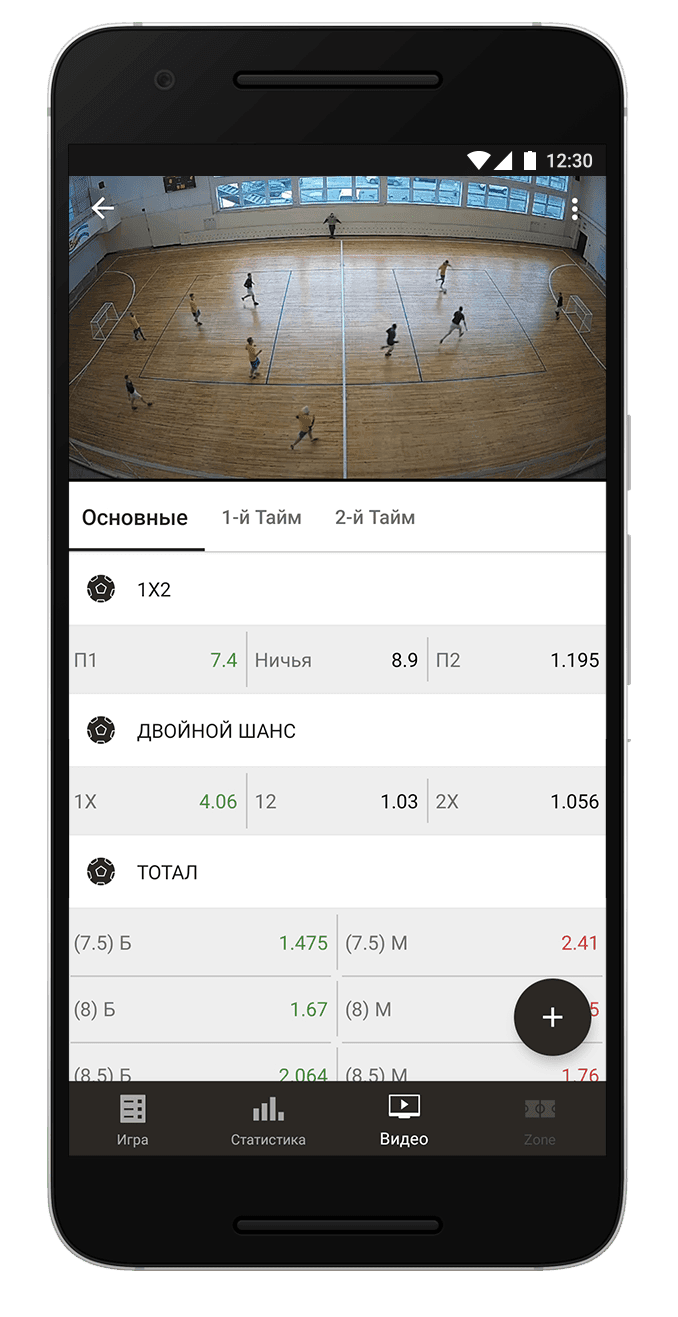Choose double chance 12 at 1.03

336,801
